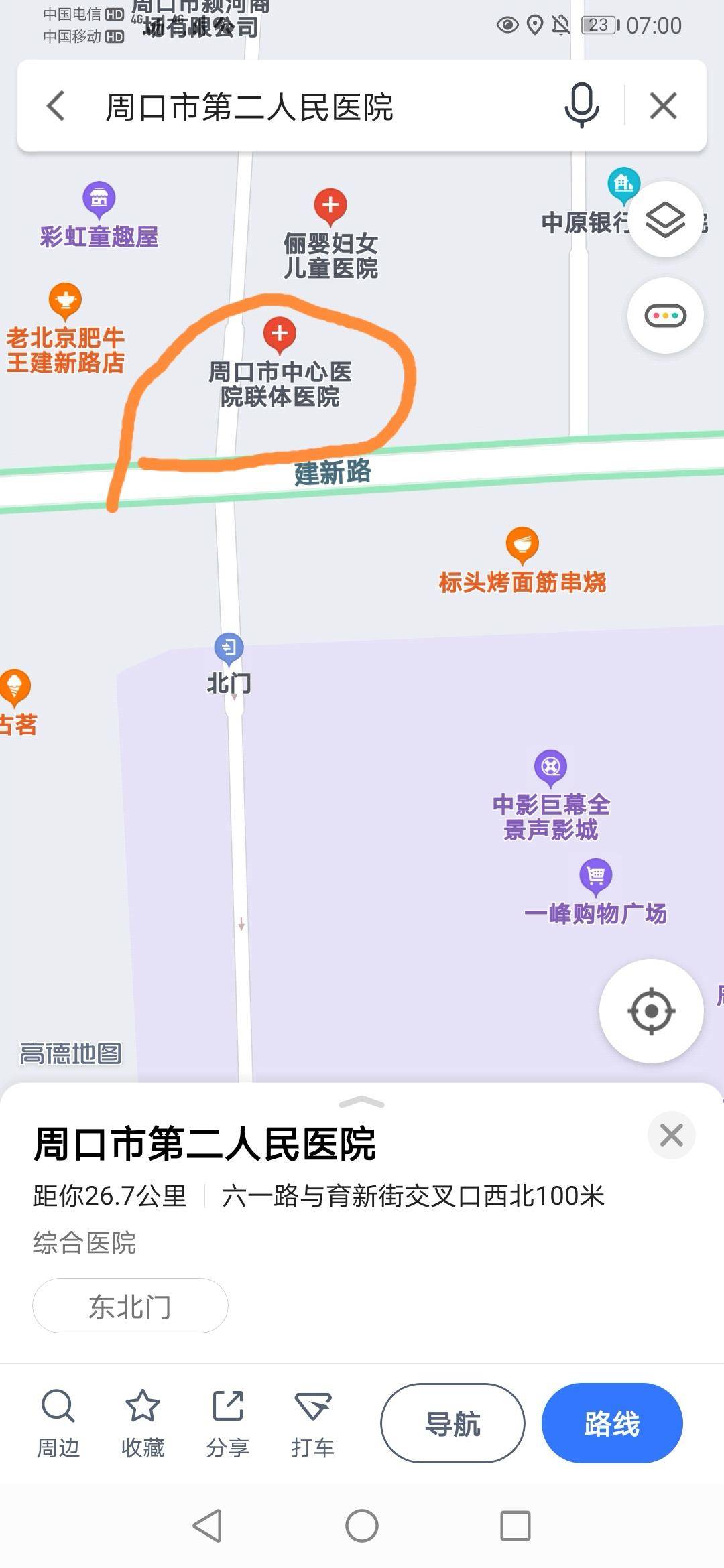The image size is (724, 1568).
Task: Open the 标头烤面筋串烧 map marker
Action: point(522,544)
